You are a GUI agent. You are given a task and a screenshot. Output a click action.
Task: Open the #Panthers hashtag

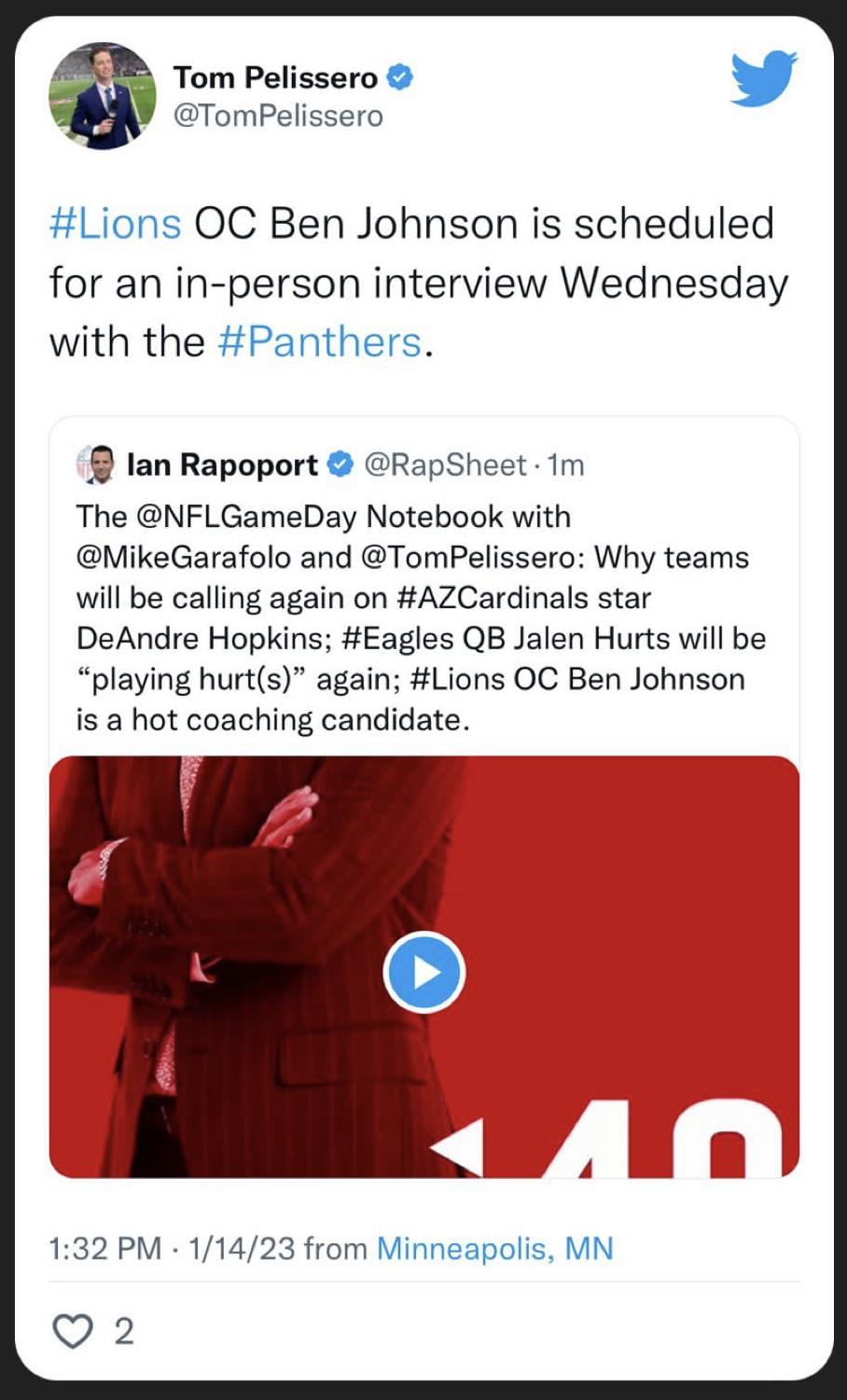click(320, 341)
